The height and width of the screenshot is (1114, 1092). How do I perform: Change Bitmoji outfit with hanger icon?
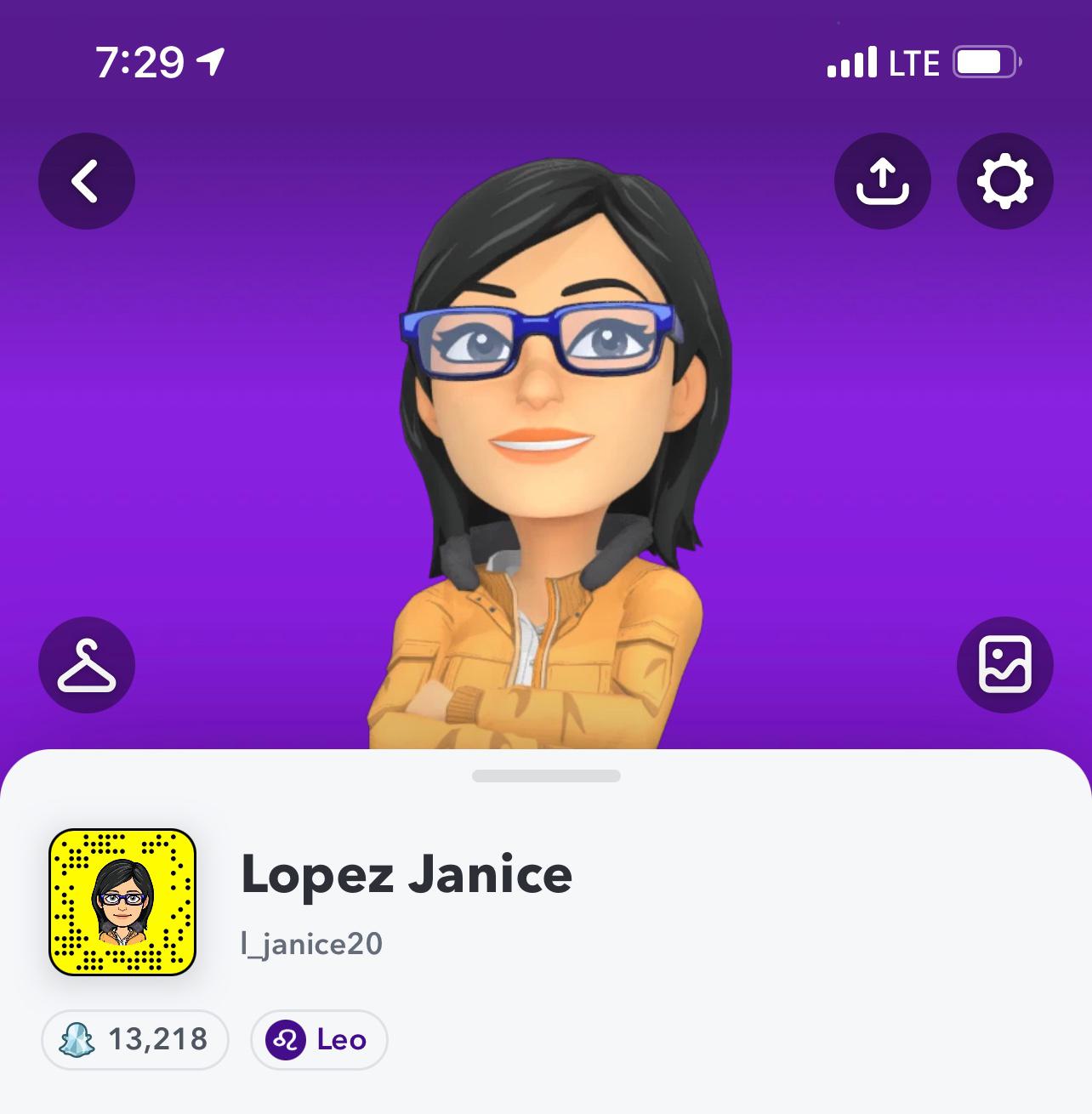(87, 665)
